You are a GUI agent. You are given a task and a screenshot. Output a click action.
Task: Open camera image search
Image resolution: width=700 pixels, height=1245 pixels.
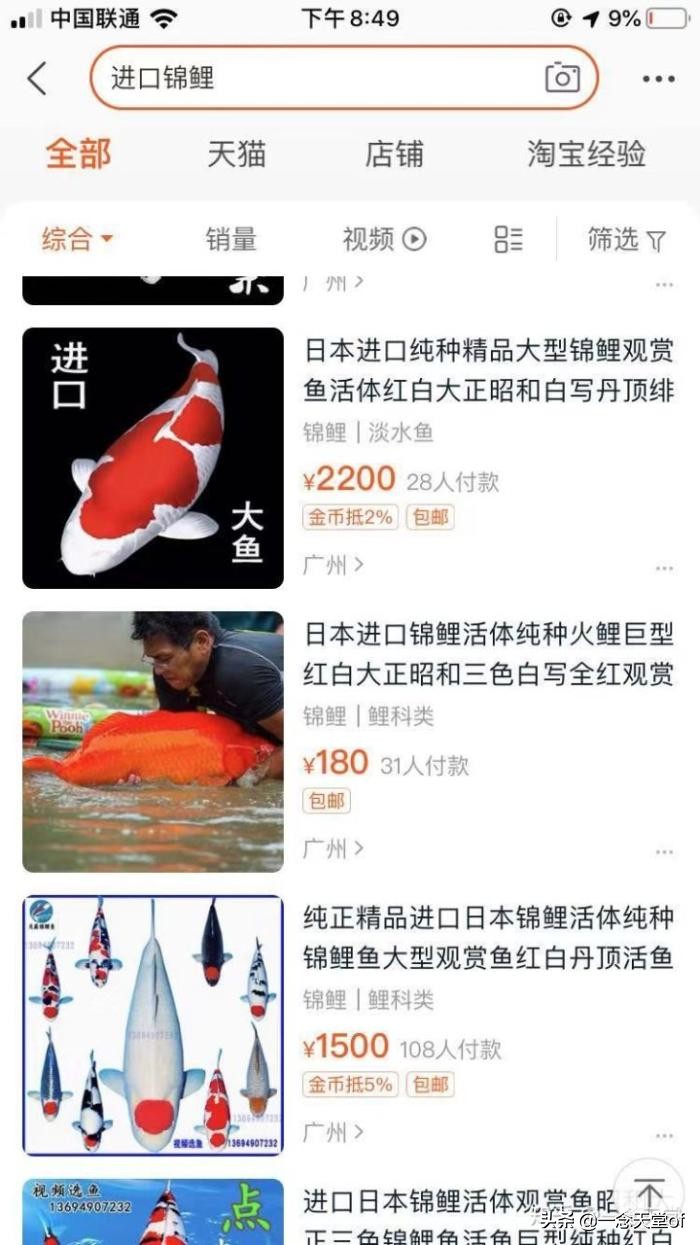pos(562,78)
